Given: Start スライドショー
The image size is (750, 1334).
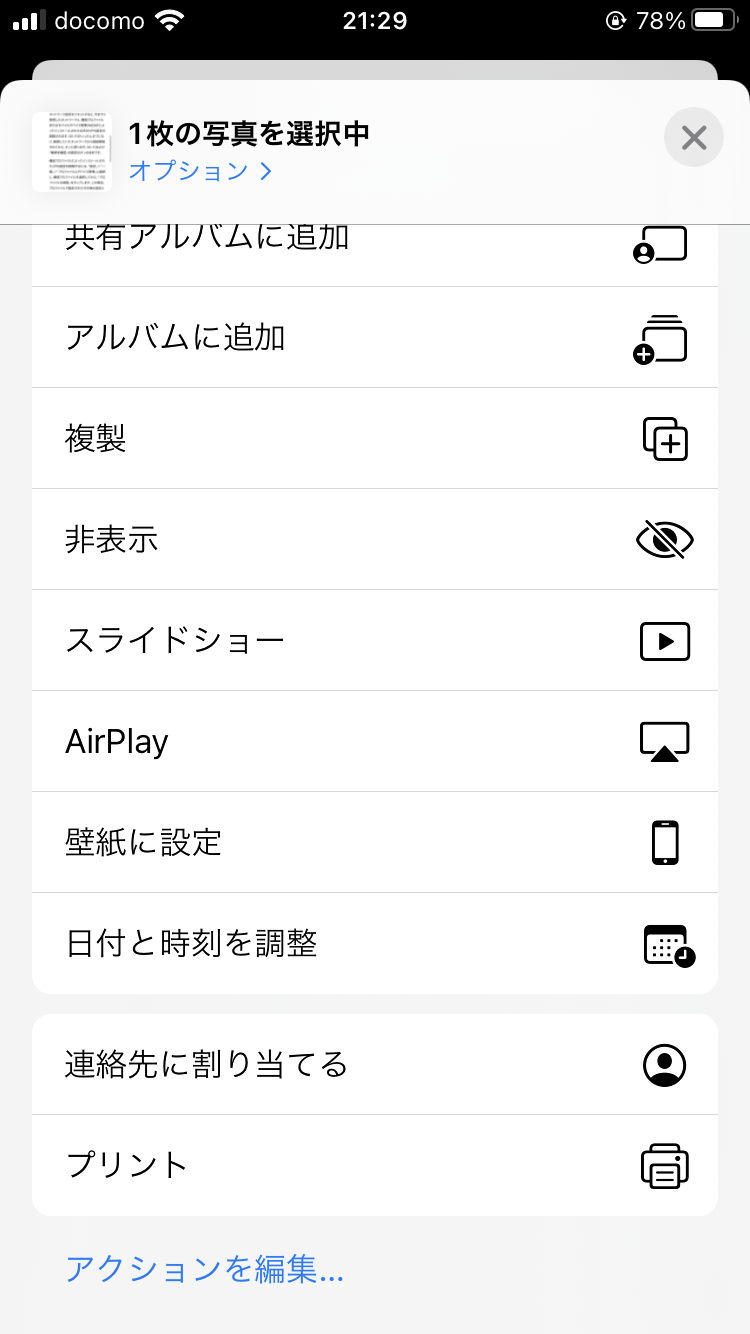Looking at the screenshot, I should (374, 641).
